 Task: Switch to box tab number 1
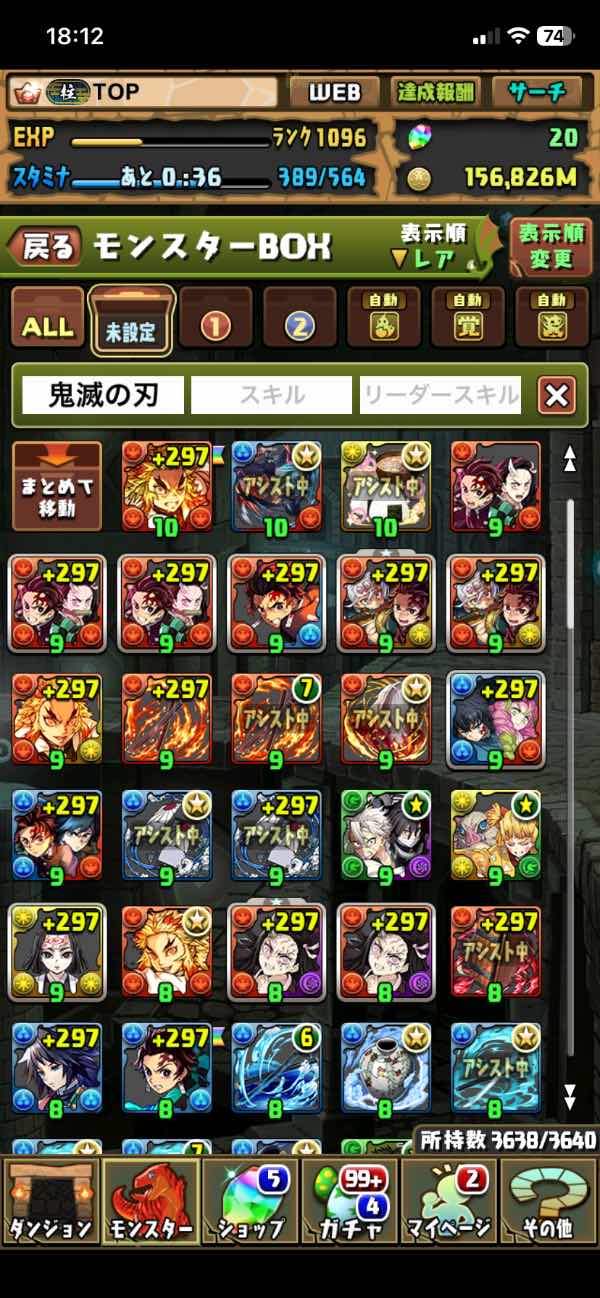[215, 322]
